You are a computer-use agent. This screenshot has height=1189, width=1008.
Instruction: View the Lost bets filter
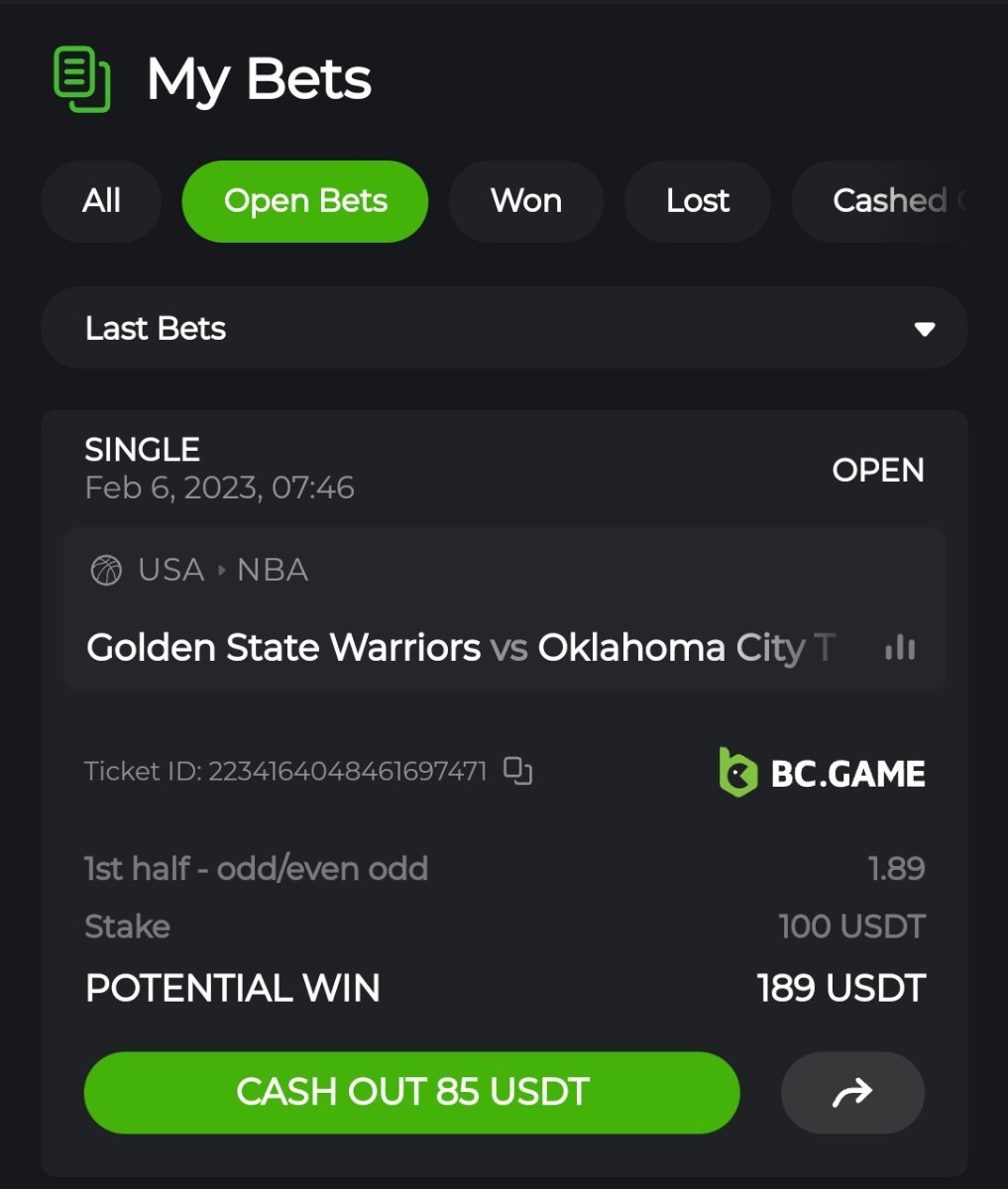(x=697, y=201)
